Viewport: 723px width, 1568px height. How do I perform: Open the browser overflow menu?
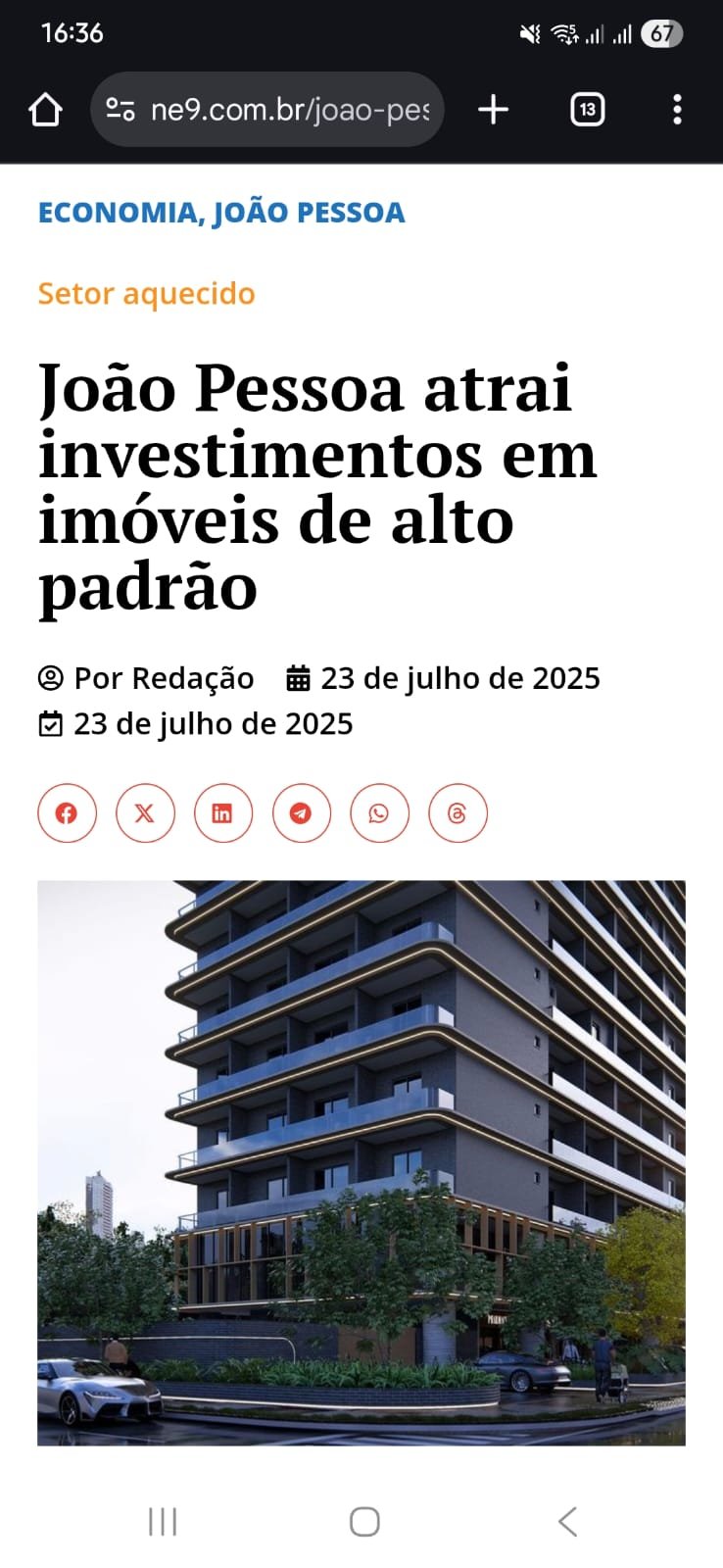677,110
